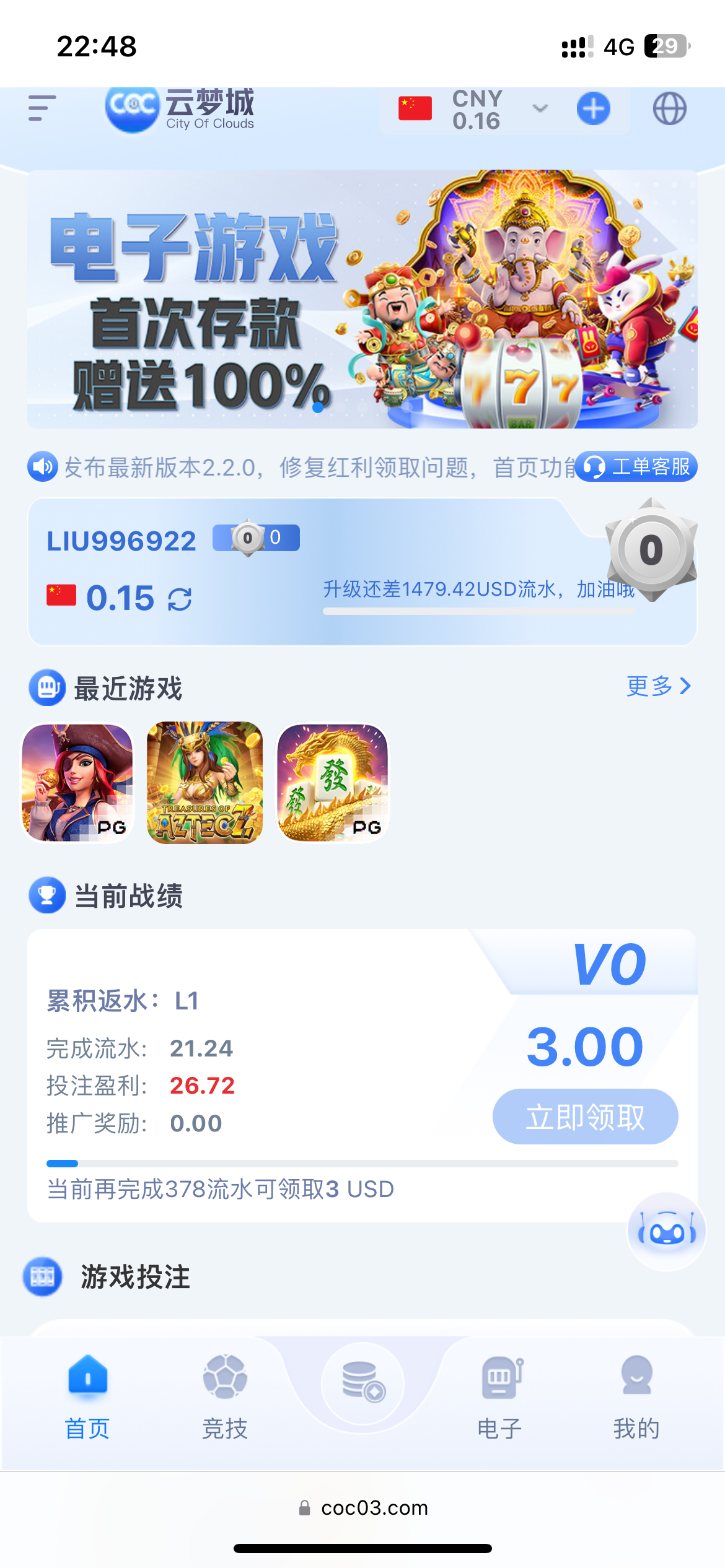Contact 工单客服 support
Screen dimensions: 725x1568
click(636, 467)
